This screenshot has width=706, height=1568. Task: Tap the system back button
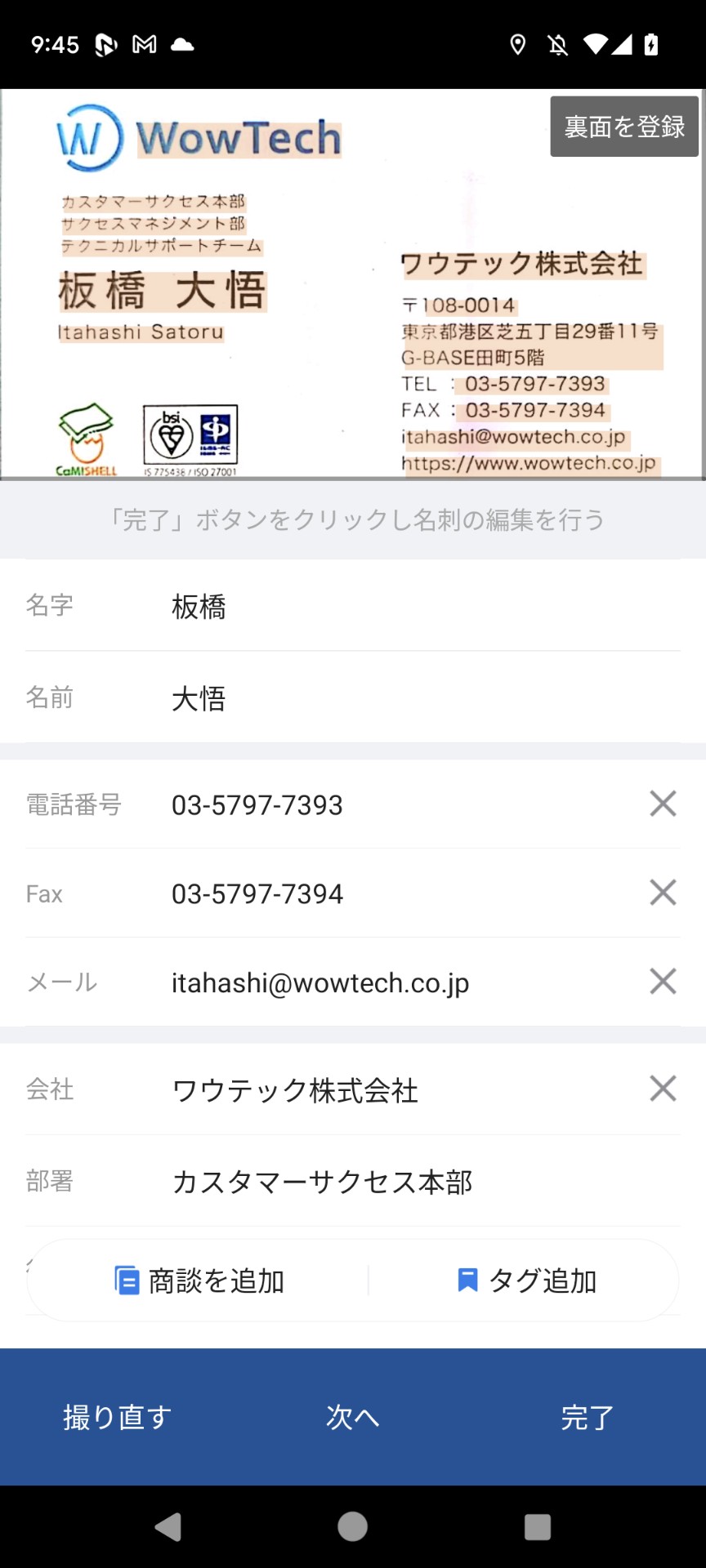[x=168, y=1526]
